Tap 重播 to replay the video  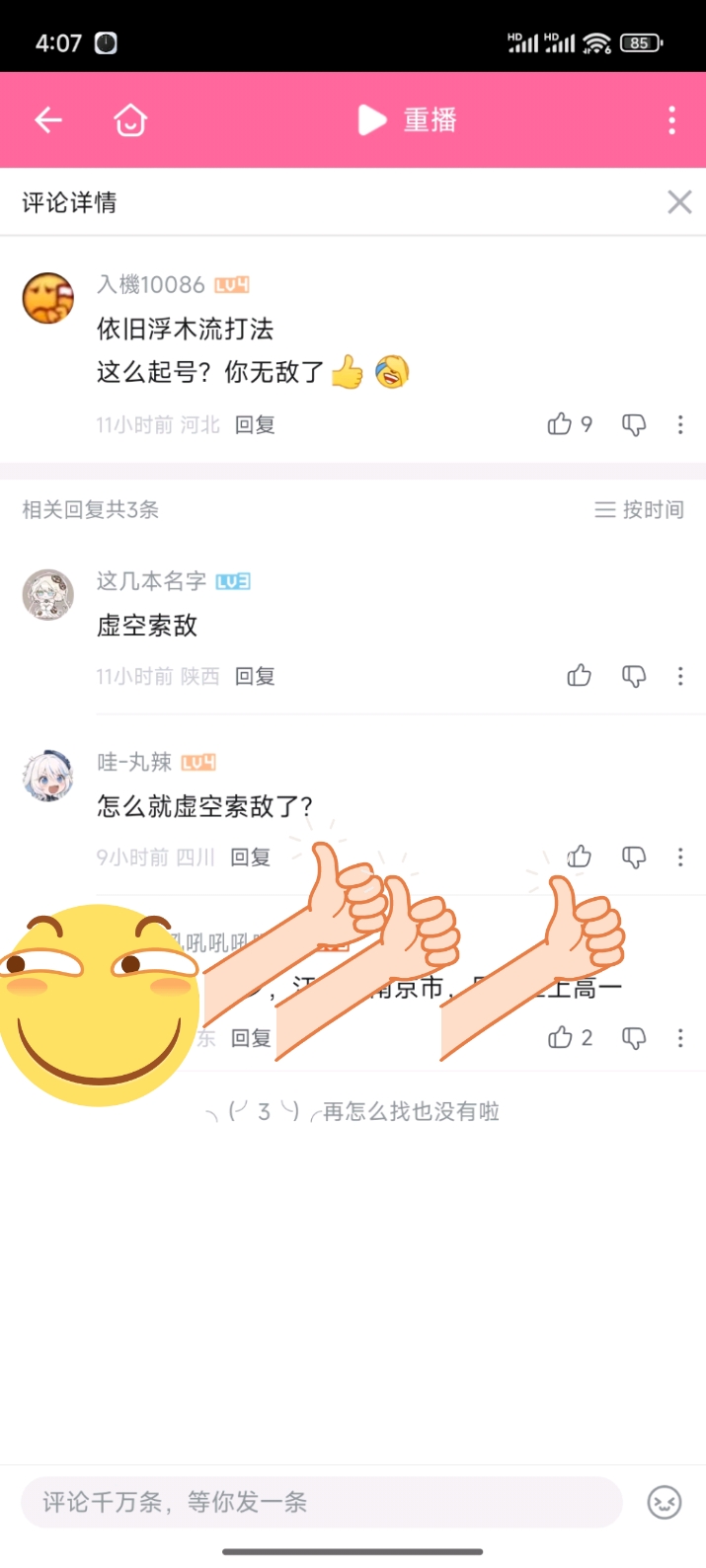tap(407, 120)
